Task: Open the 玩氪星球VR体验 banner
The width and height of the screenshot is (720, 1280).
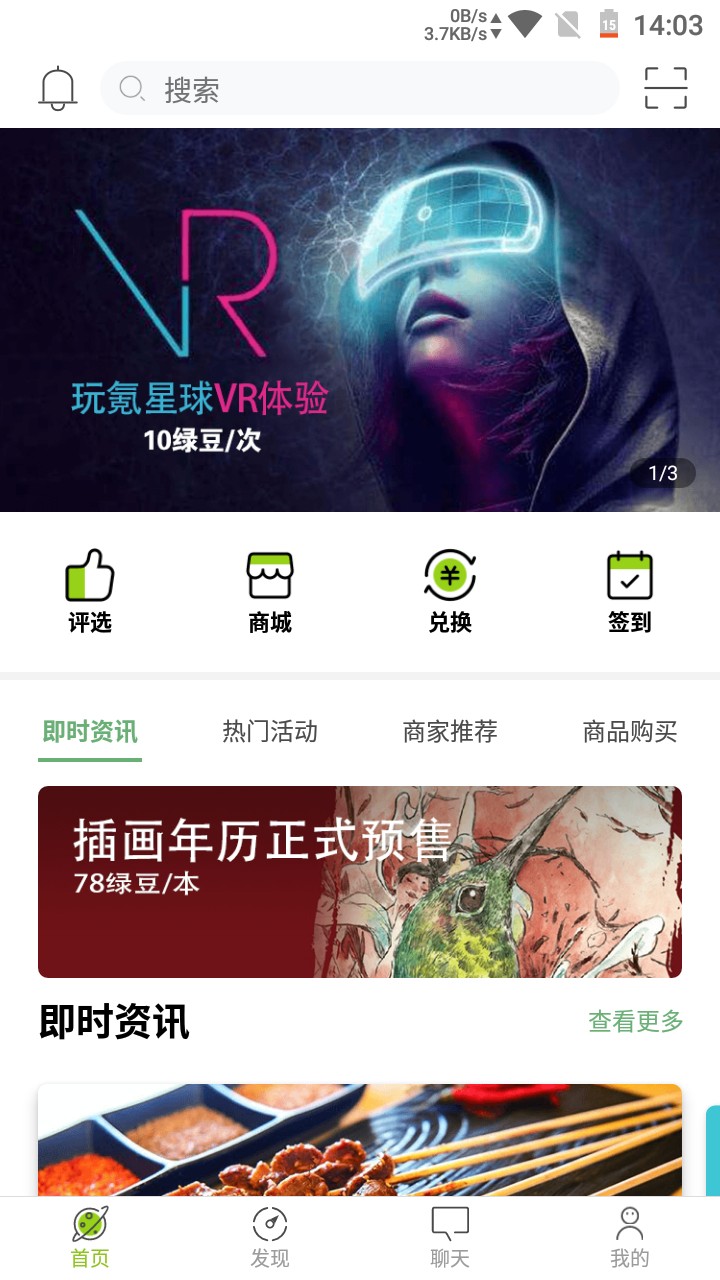Action: 360,320
